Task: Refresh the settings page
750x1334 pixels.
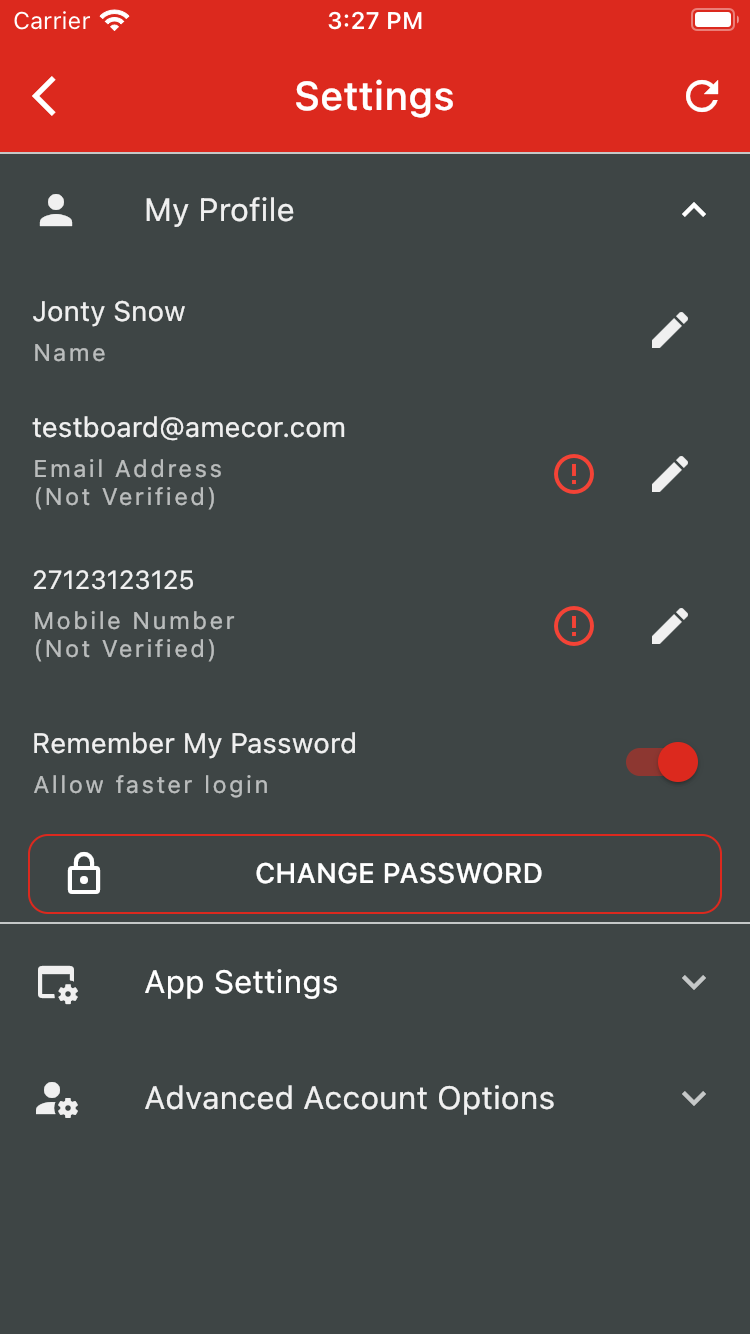Action: pos(702,97)
